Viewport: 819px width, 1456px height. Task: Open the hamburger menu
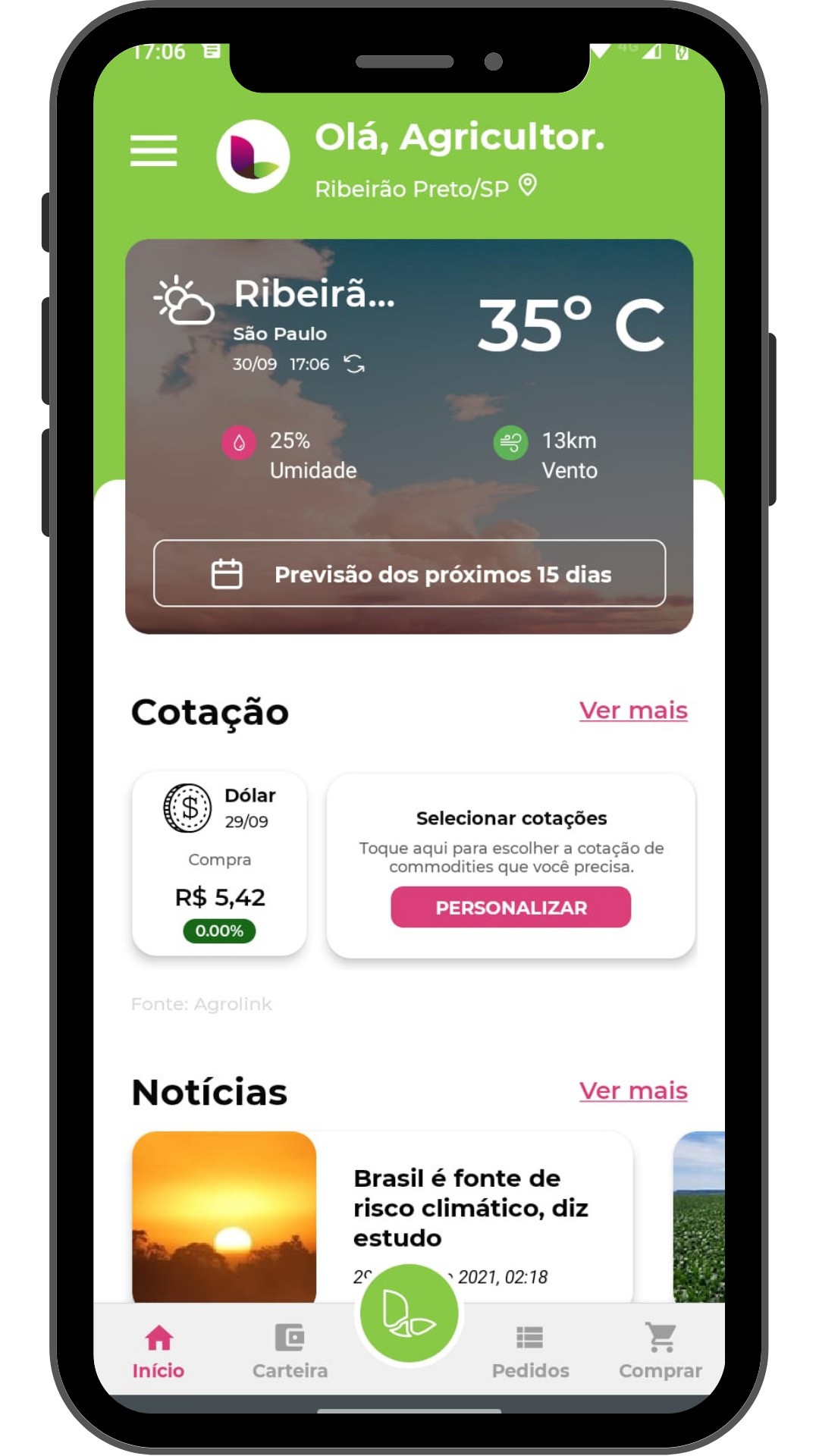[153, 150]
